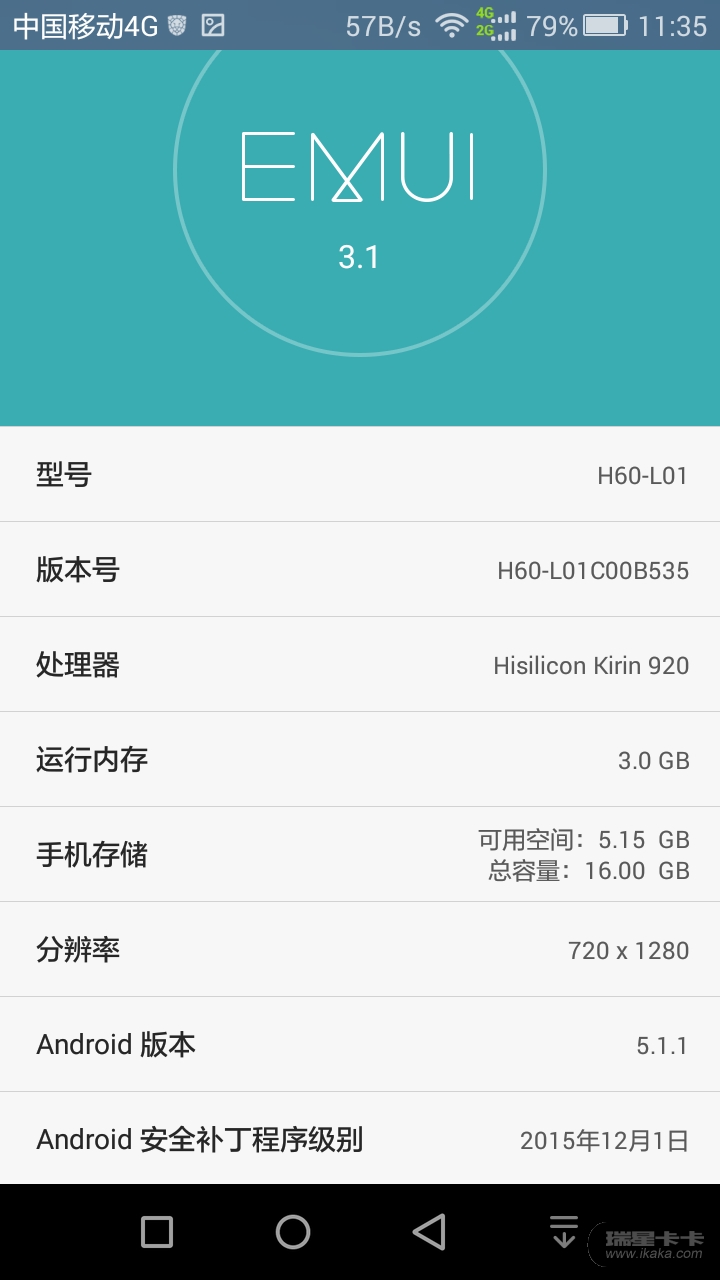Hide the navigation bar
This screenshot has height=1280, width=720.
pyautogui.click(x=564, y=1232)
